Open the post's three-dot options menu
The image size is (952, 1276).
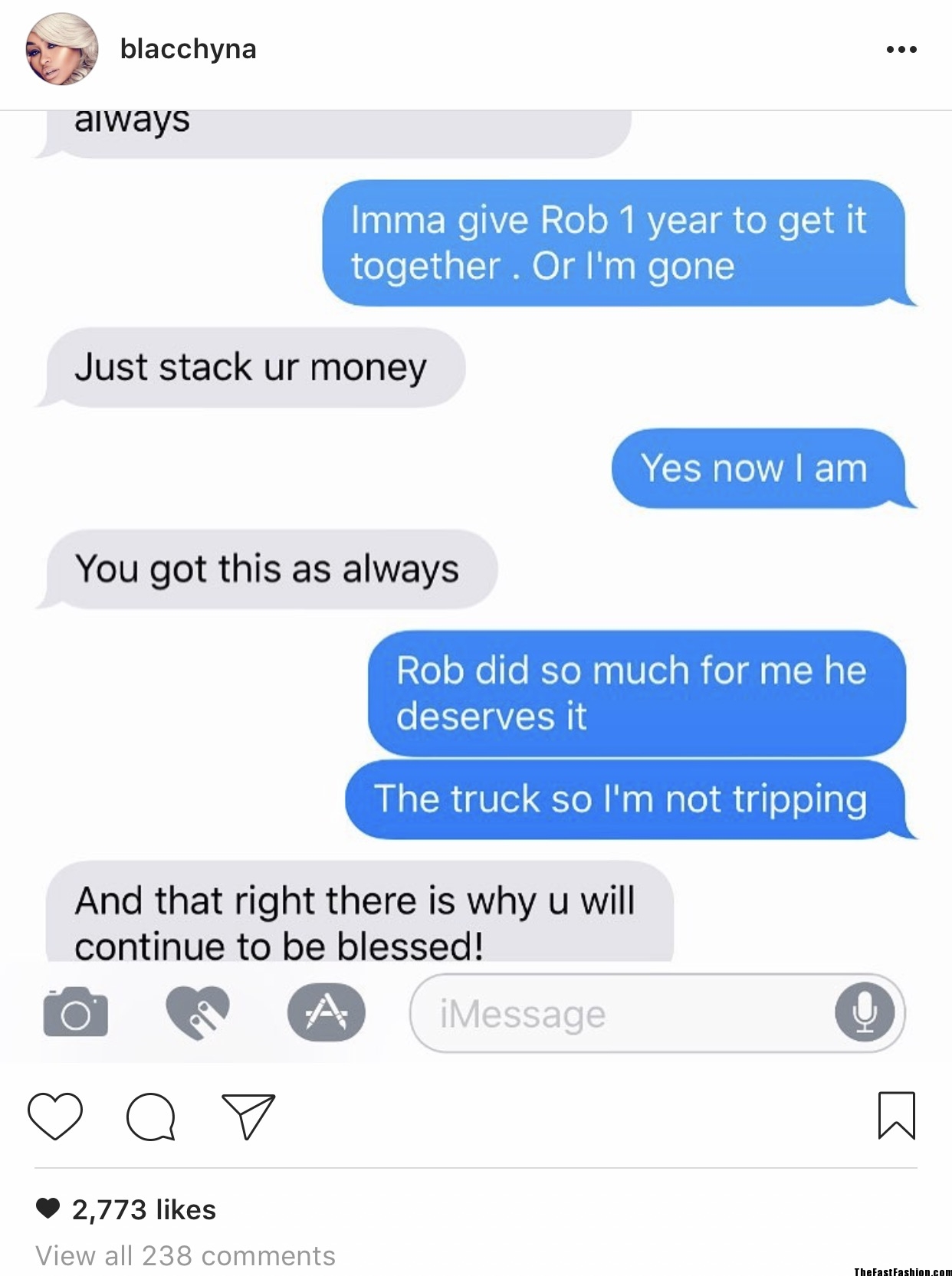[x=901, y=49]
